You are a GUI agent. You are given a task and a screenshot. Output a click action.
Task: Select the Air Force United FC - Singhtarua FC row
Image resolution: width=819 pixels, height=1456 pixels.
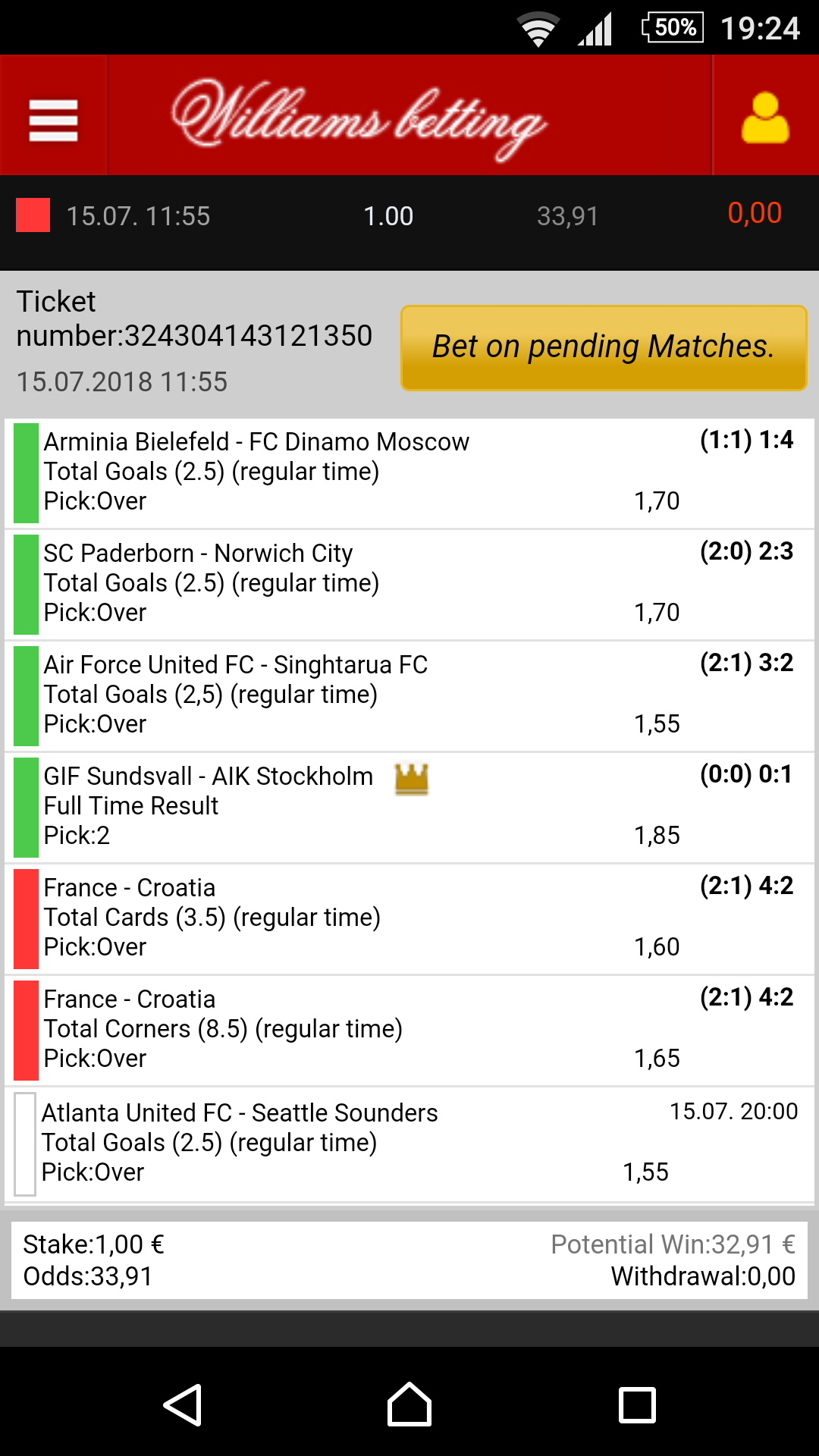[x=409, y=696]
